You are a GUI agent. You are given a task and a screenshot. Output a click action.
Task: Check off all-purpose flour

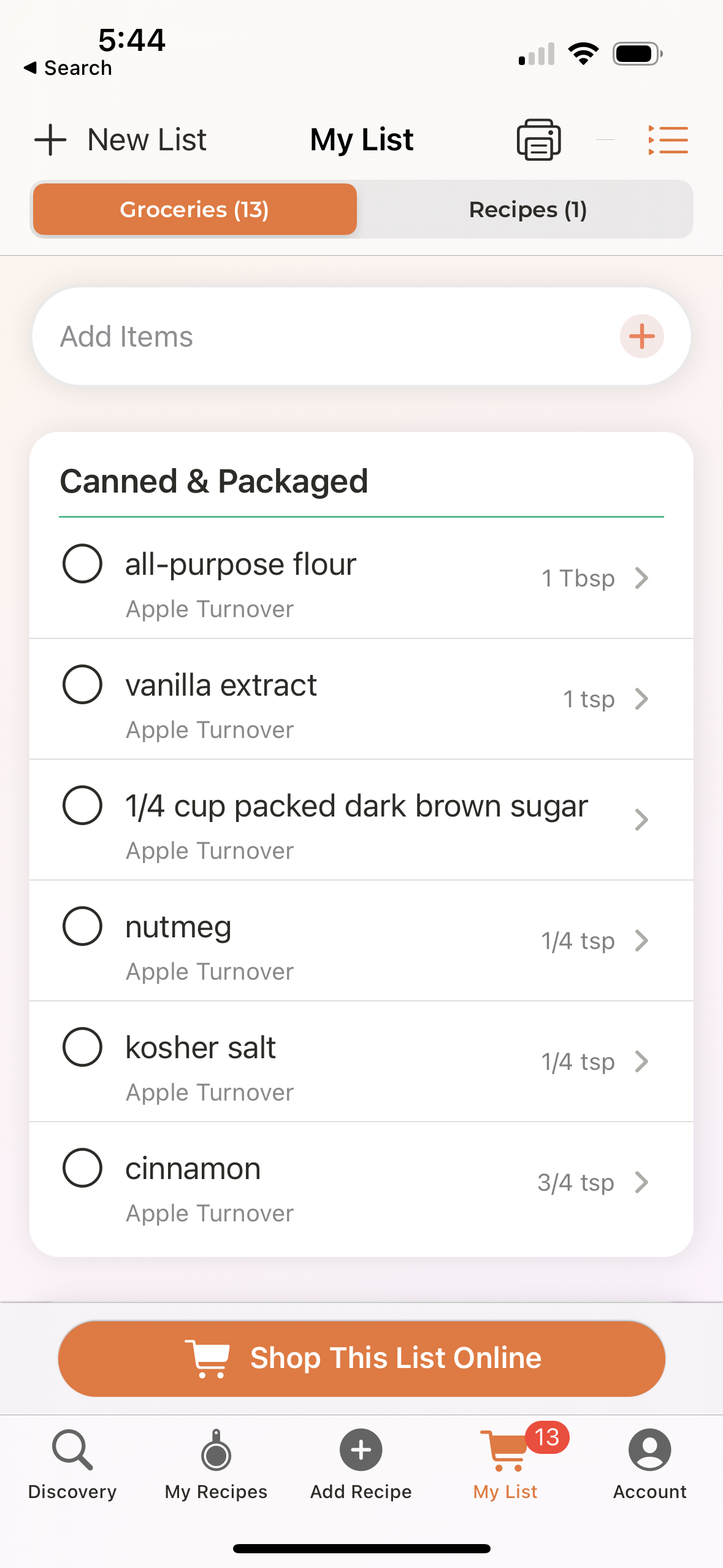[x=82, y=563]
